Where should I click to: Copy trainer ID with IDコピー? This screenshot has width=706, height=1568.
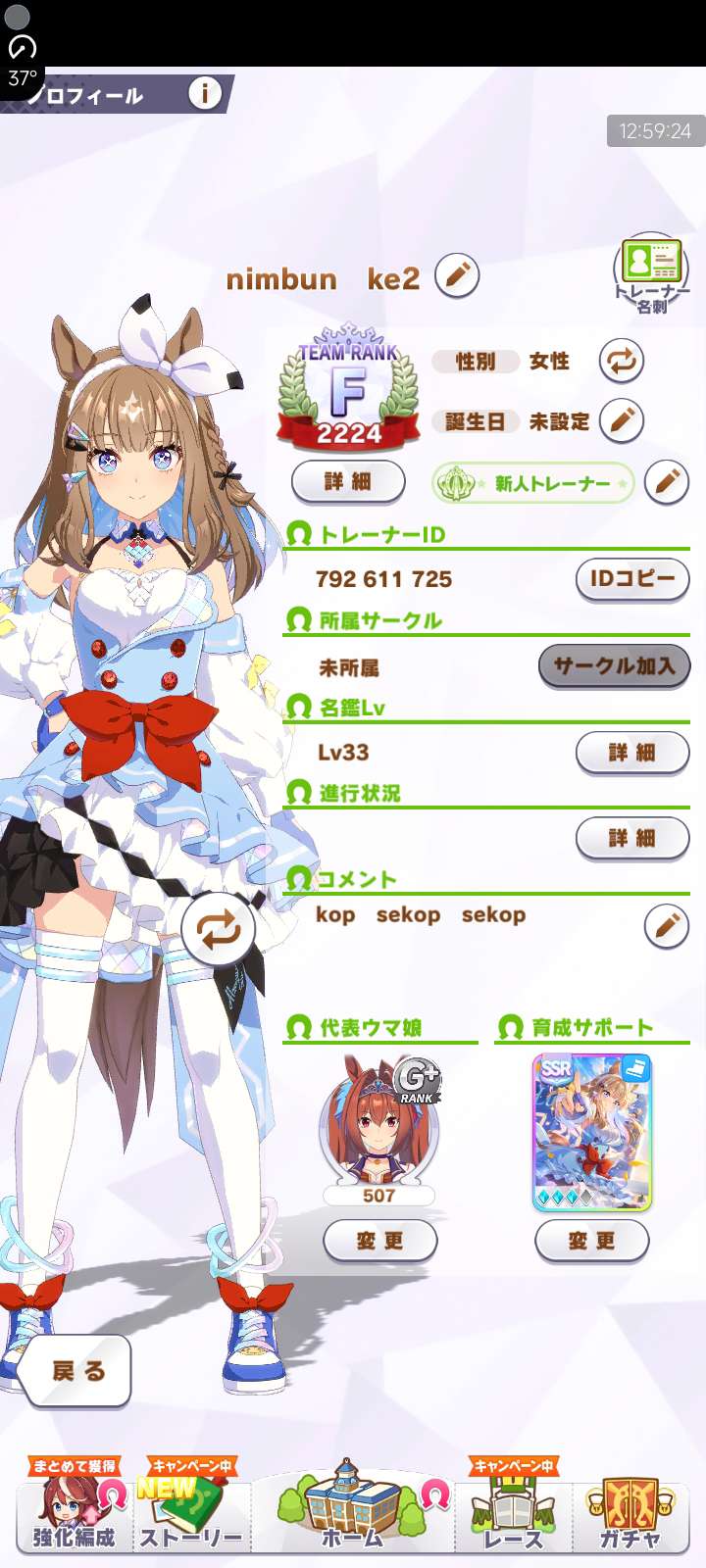coord(631,579)
